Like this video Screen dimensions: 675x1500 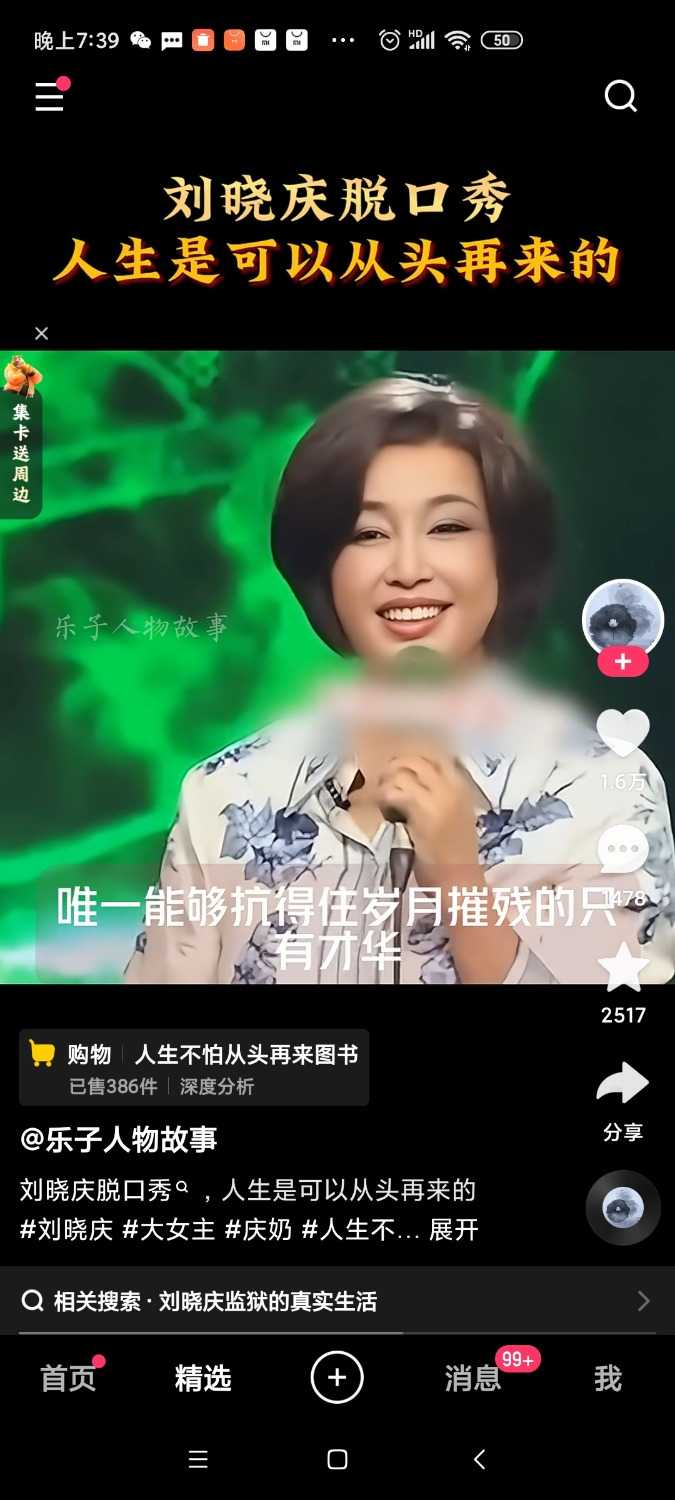click(623, 734)
